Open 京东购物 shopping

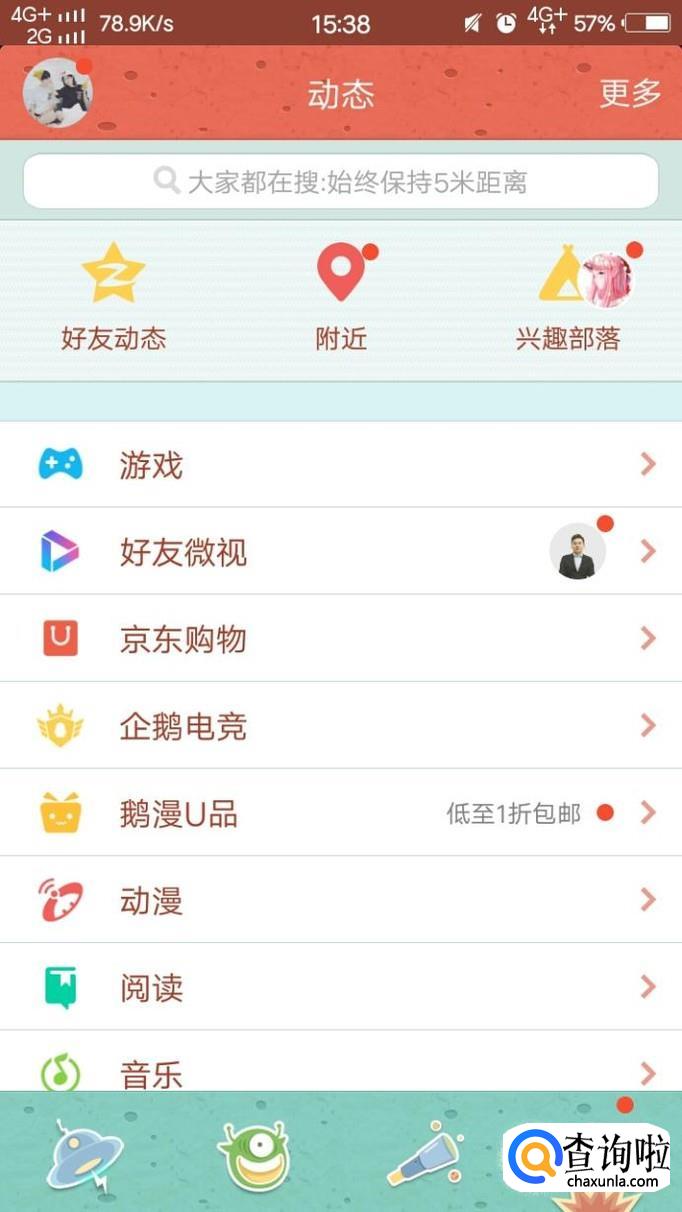pyautogui.click(x=341, y=638)
